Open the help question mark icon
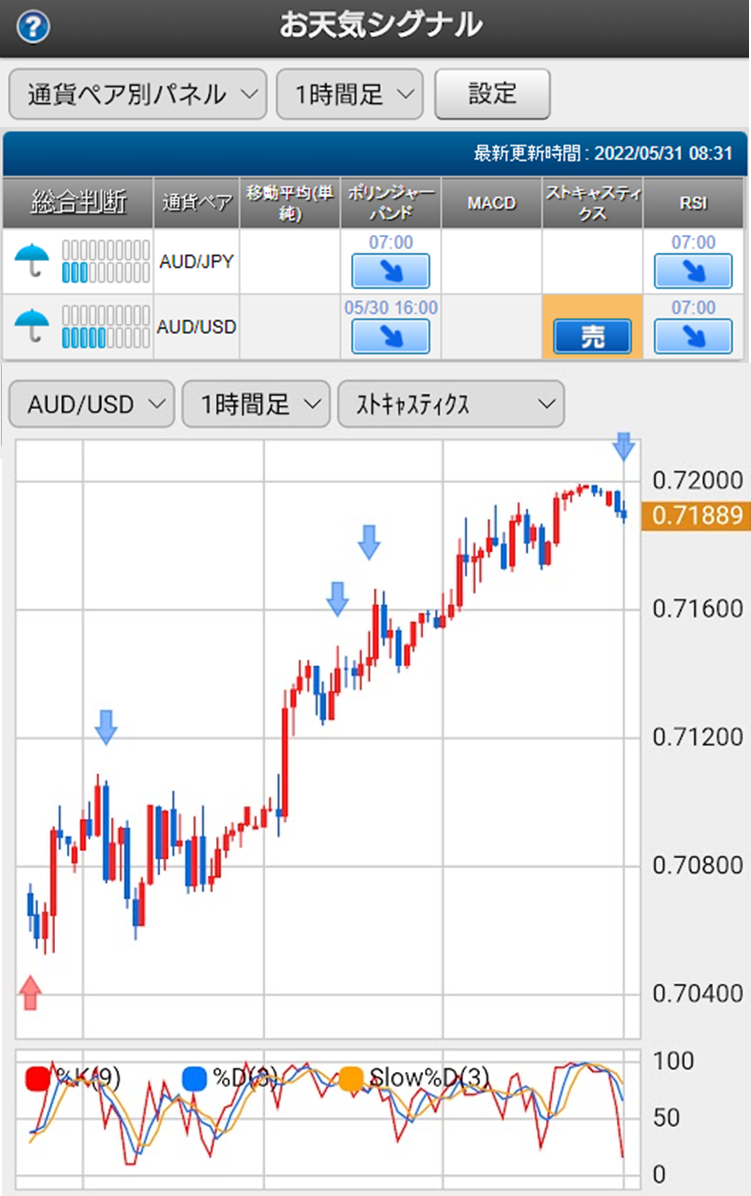The image size is (751, 1196). tap(33, 28)
